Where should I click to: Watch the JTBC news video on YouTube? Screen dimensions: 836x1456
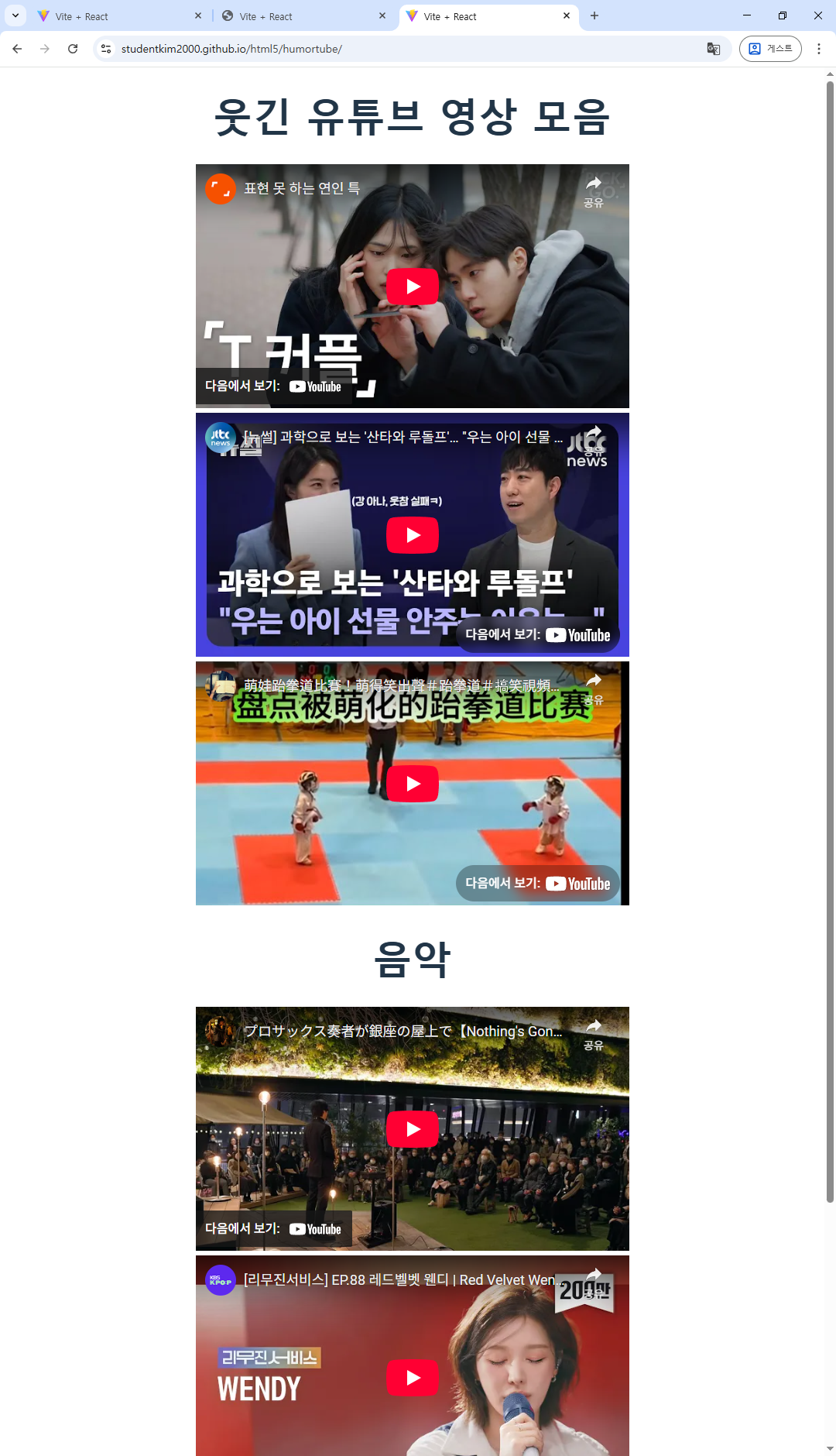[538, 635]
